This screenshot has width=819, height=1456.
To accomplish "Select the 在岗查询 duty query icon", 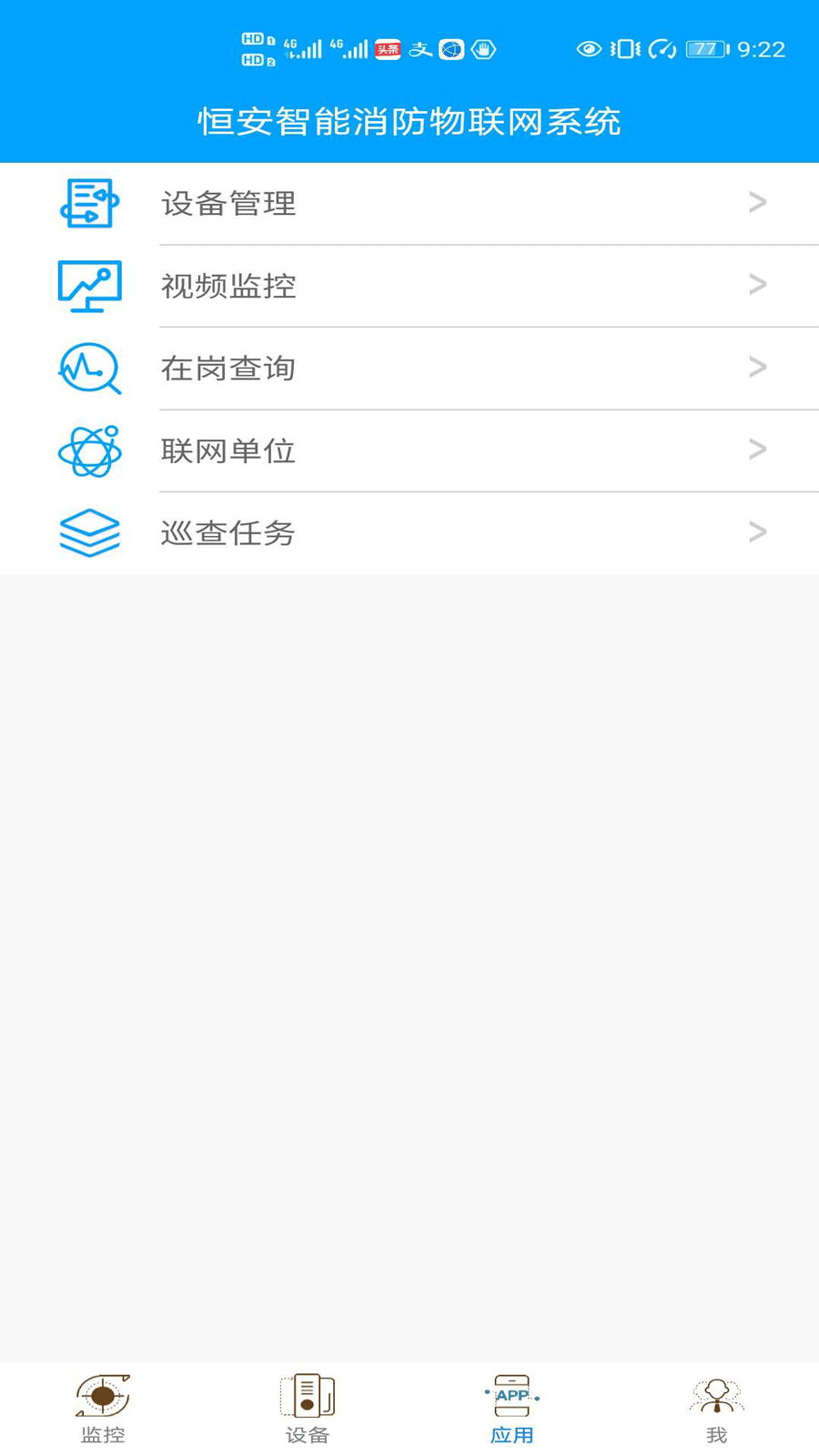I will pos(88,368).
